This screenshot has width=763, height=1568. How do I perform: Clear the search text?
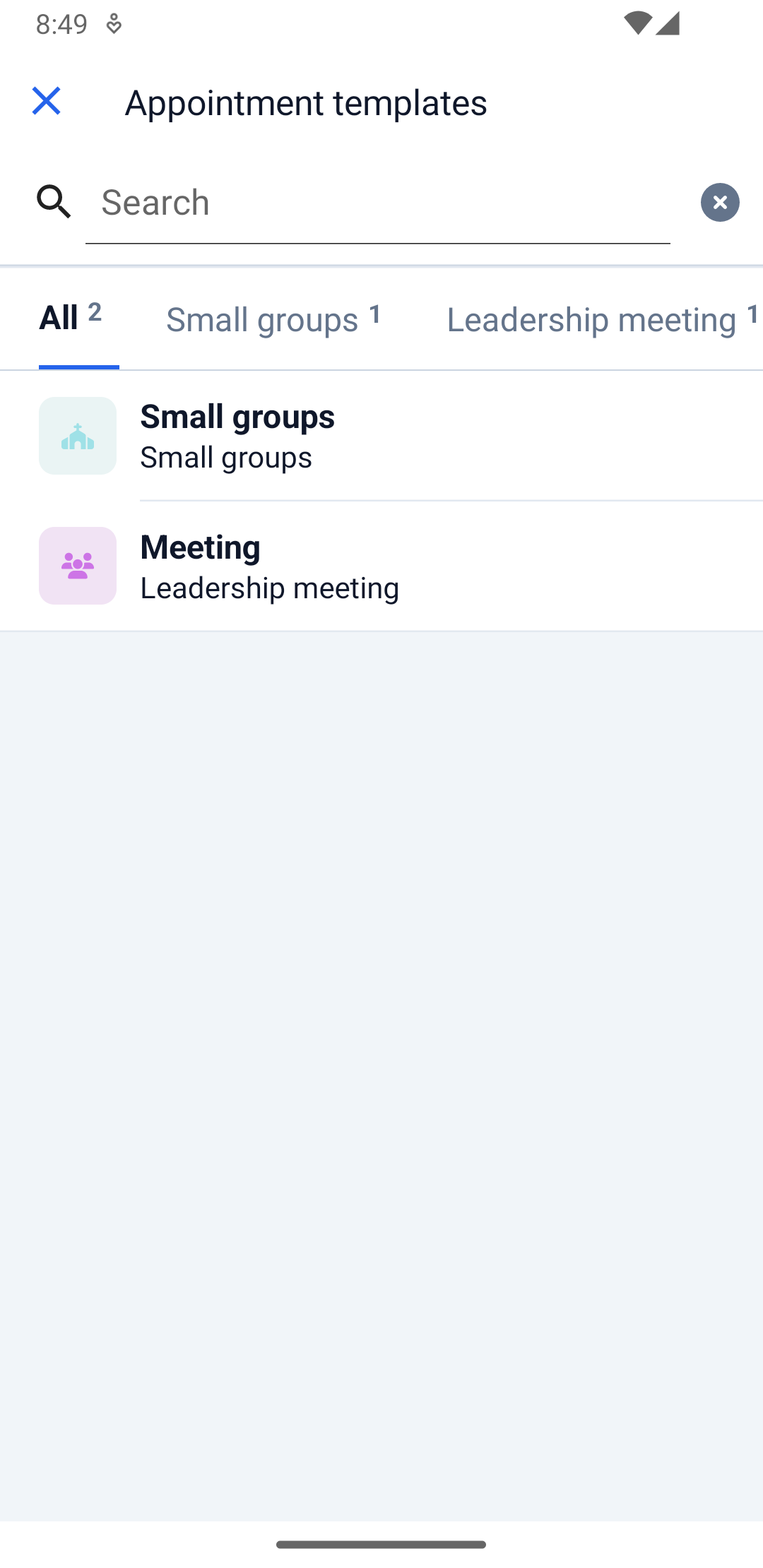pyautogui.click(x=720, y=203)
